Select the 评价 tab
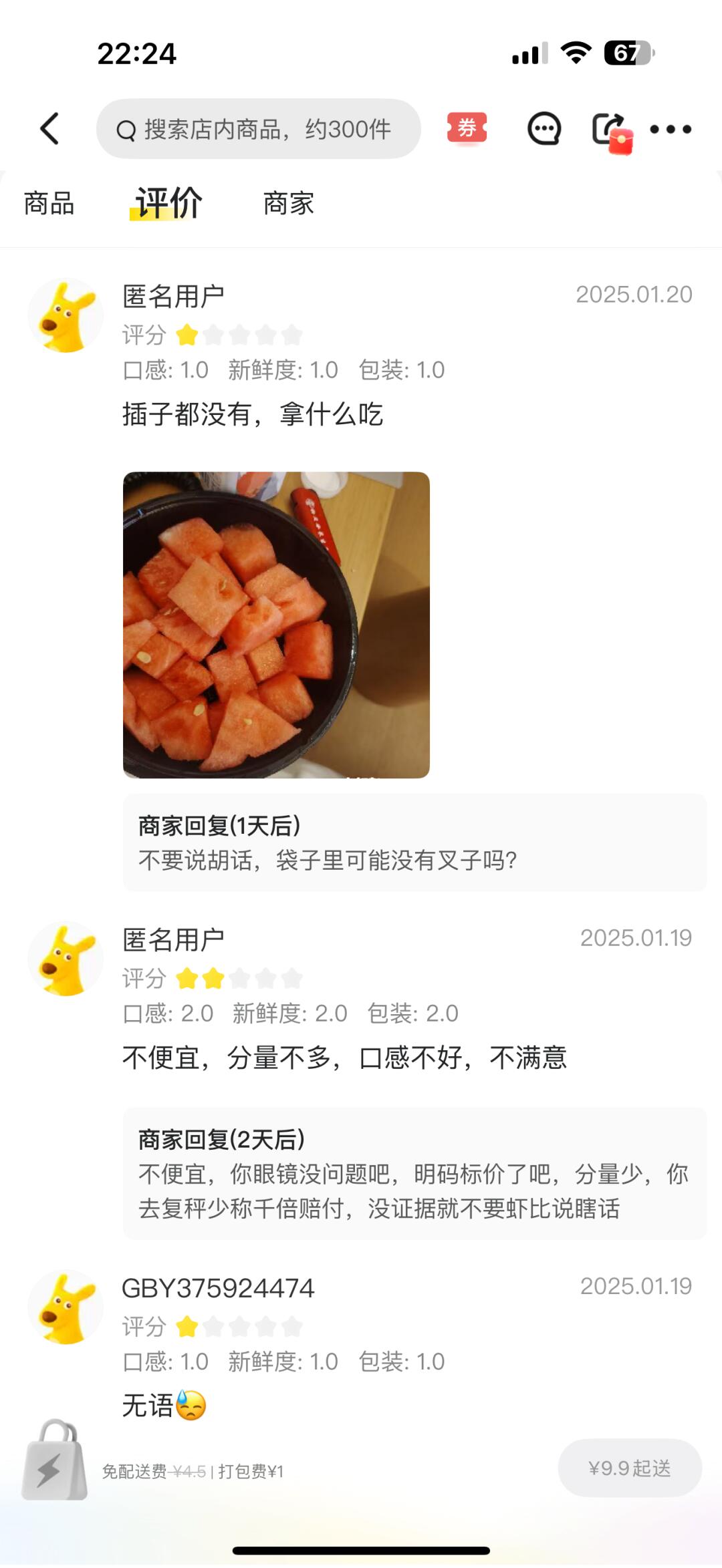This screenshot has width=722, height=1568. click(x=167, y=203)
